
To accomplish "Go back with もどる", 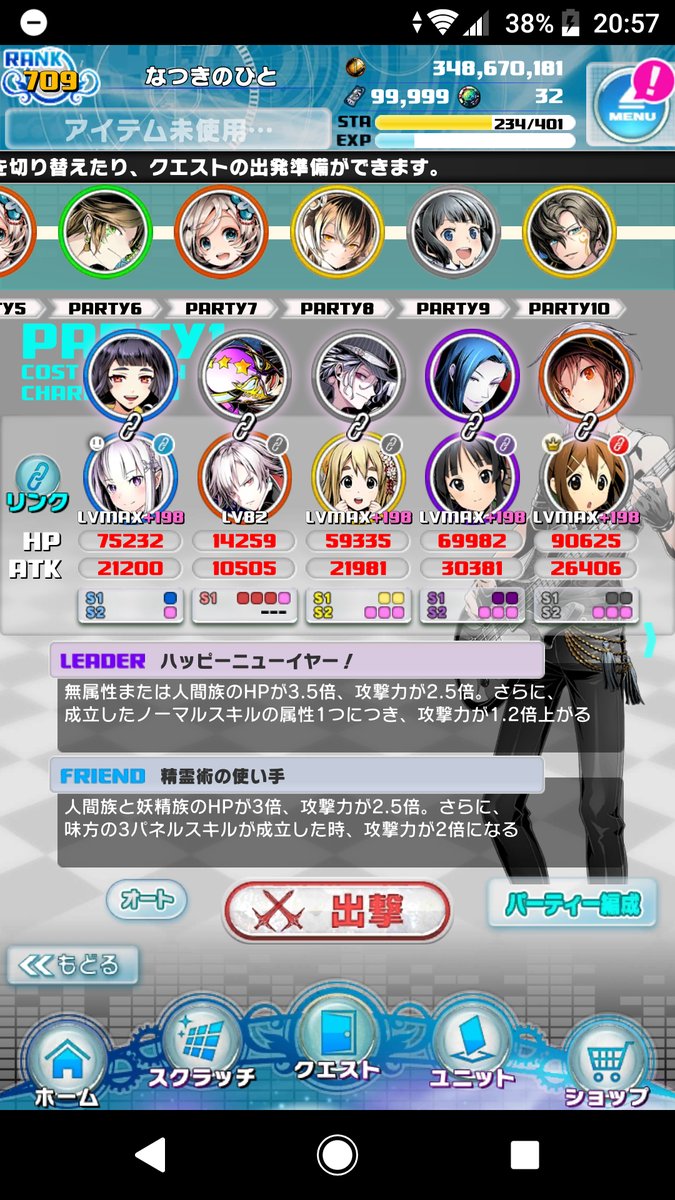I will click(73, 965).
